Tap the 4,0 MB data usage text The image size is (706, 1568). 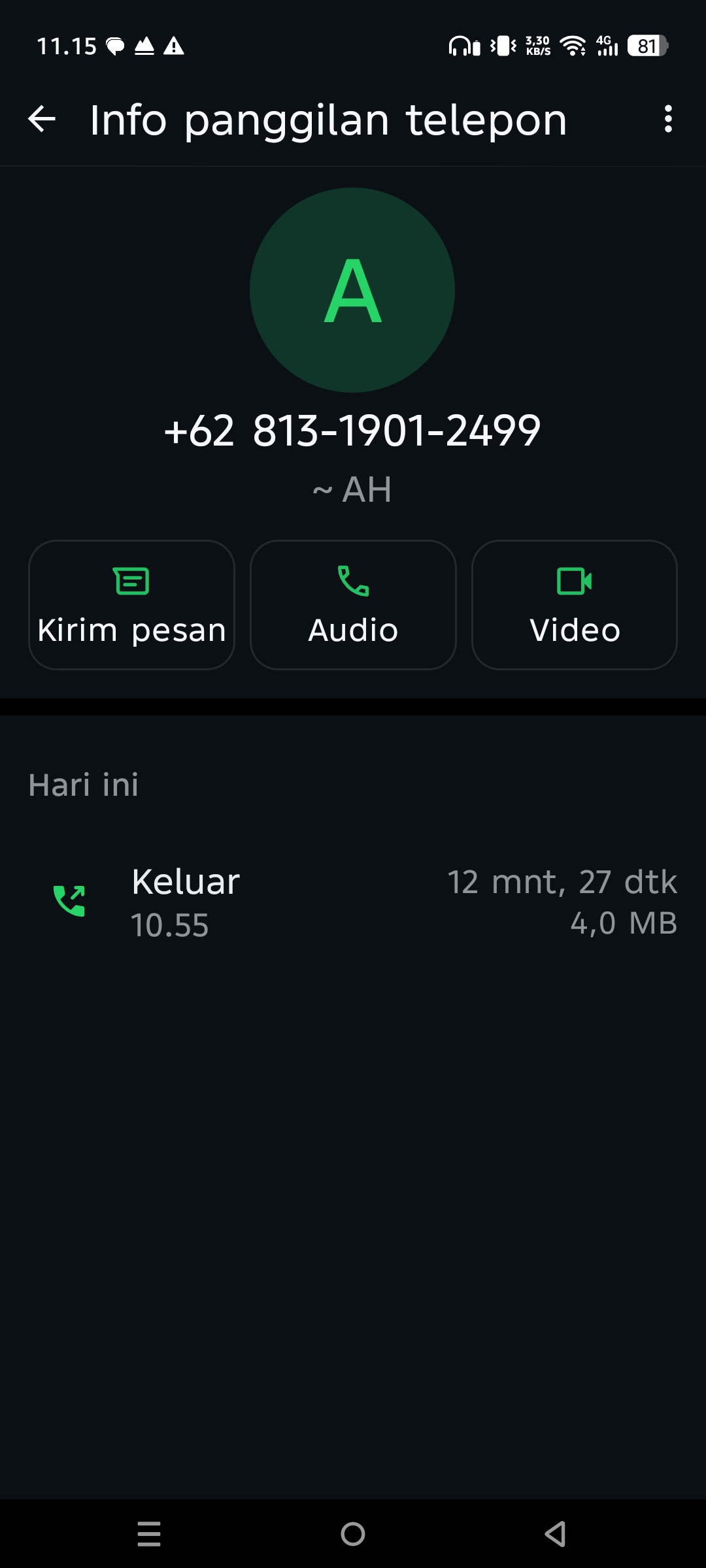pos(623,923)
